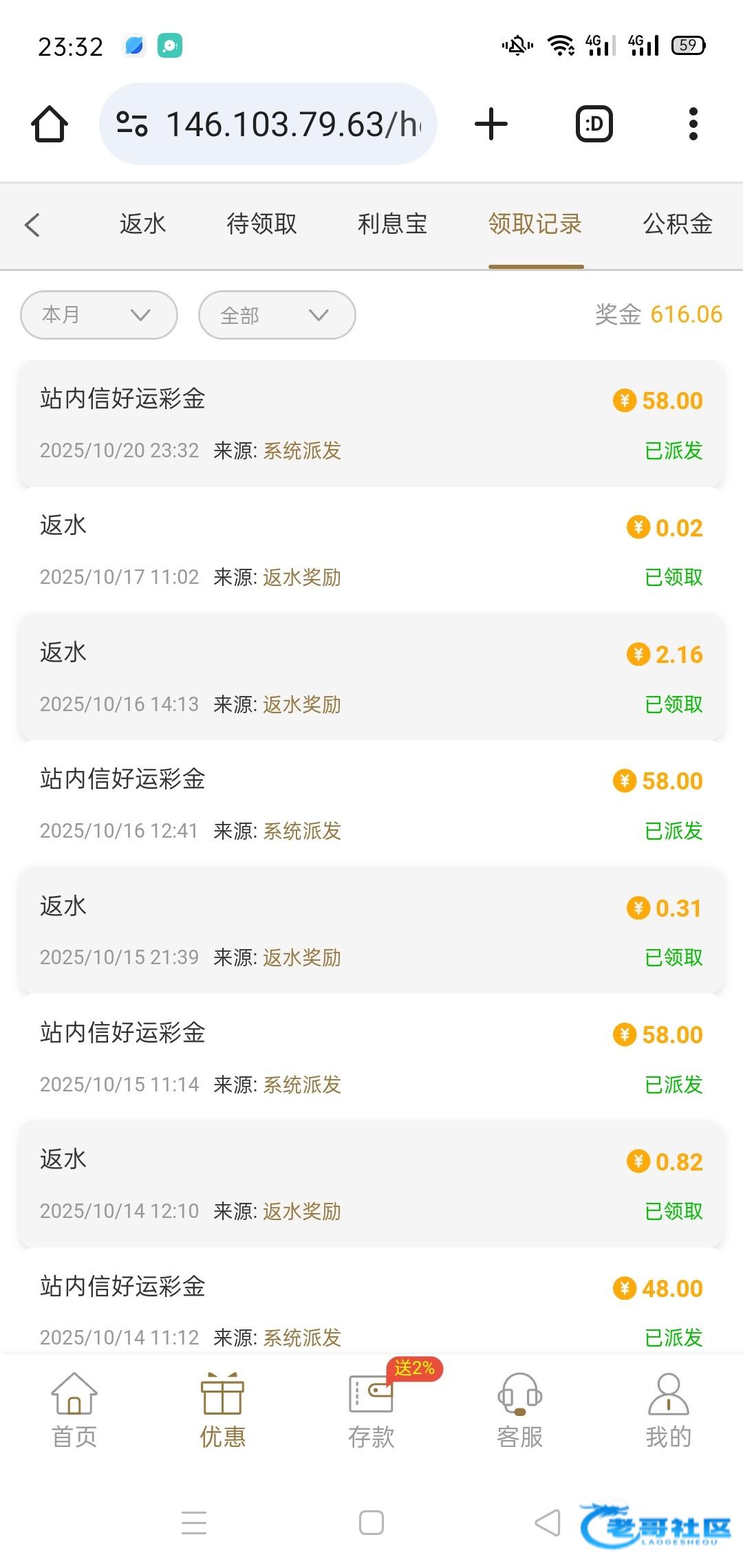Viewport: 743px width, 1568px height.
Task: Go to the browser home page
Action: [x=50, y=124]
